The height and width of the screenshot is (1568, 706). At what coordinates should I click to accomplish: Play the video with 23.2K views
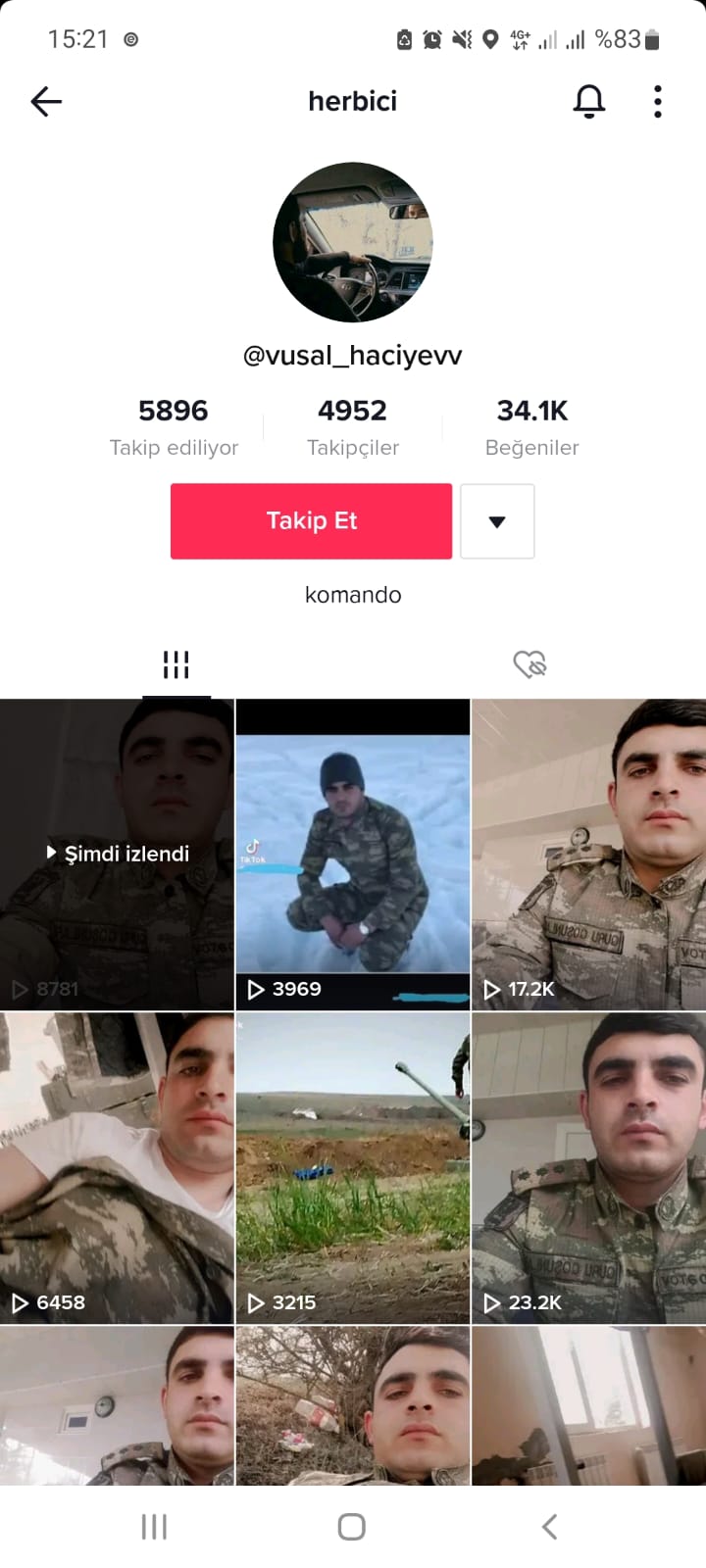coord(588,1167)
